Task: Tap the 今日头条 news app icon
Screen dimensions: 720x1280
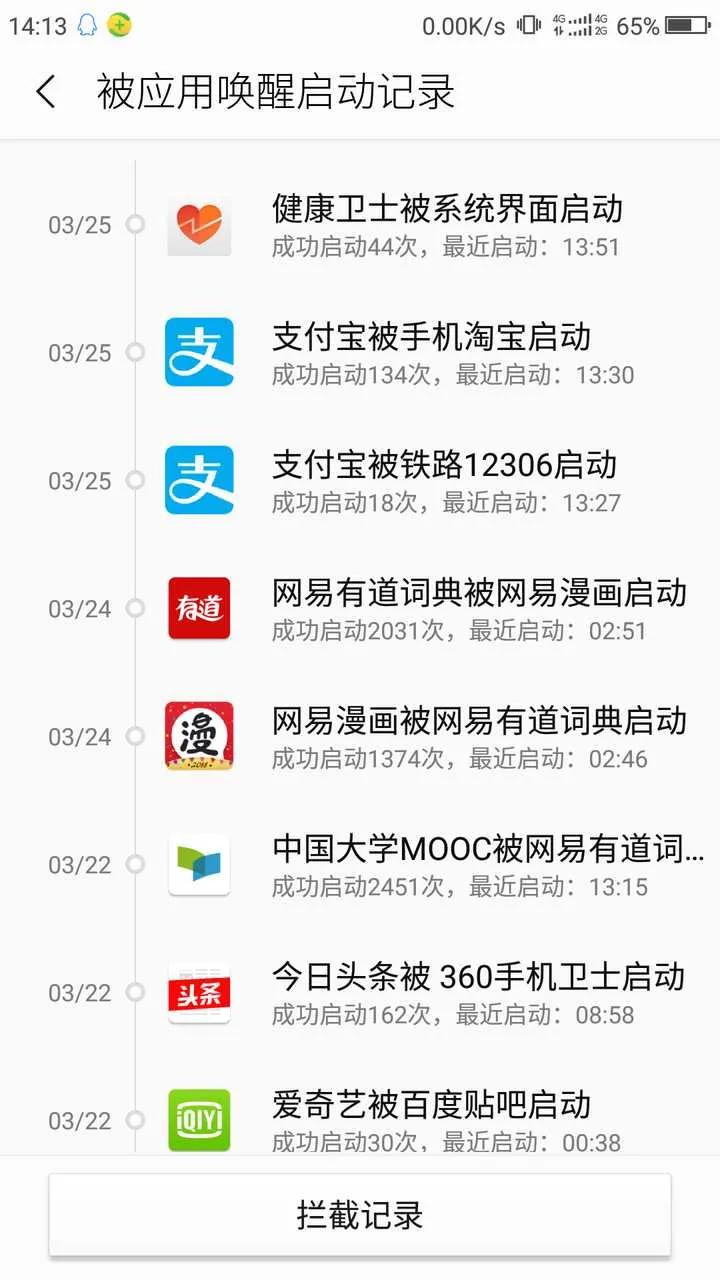Action: pos(198,992)
